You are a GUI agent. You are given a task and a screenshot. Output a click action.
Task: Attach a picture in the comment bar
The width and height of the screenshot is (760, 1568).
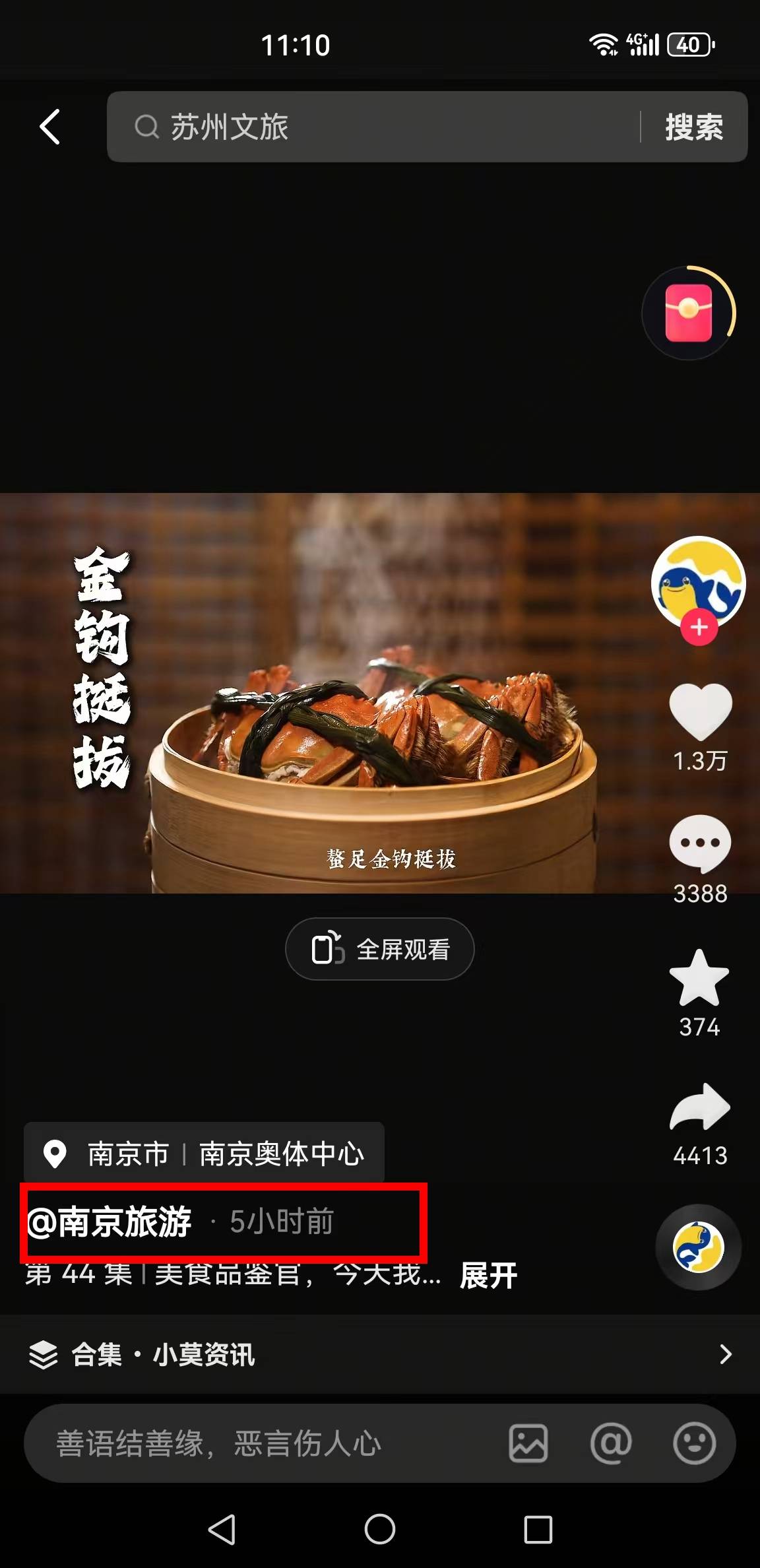[x=528, y=1444]
